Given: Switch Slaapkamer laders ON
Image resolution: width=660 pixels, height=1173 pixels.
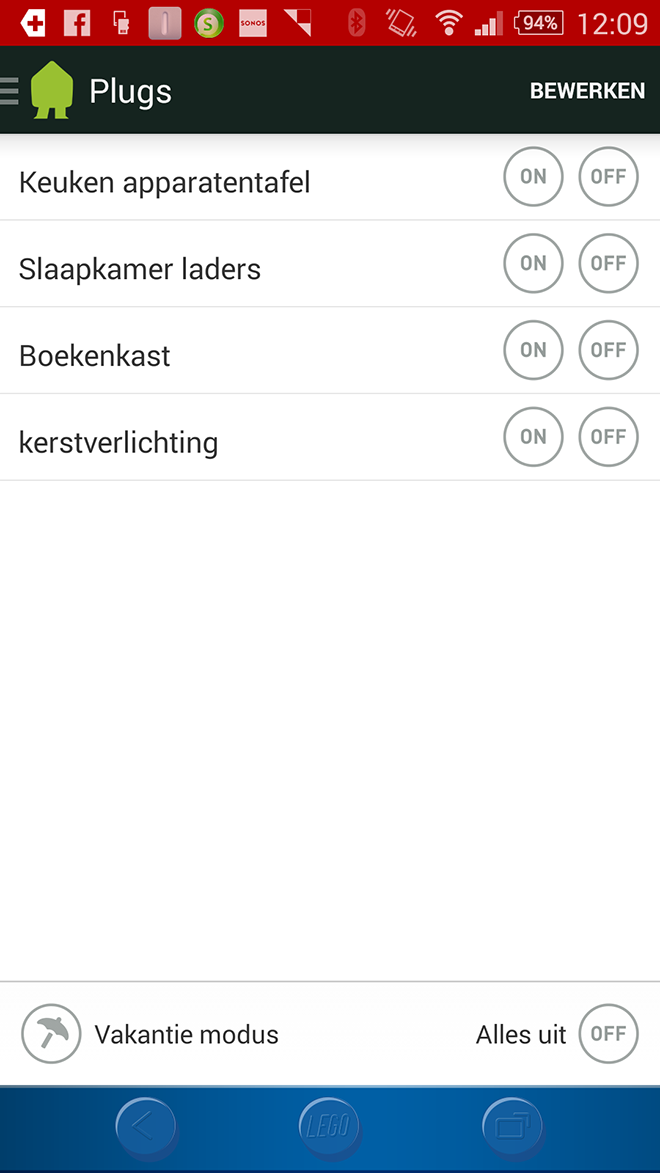Looking at the screenshot, I should 533,263.
